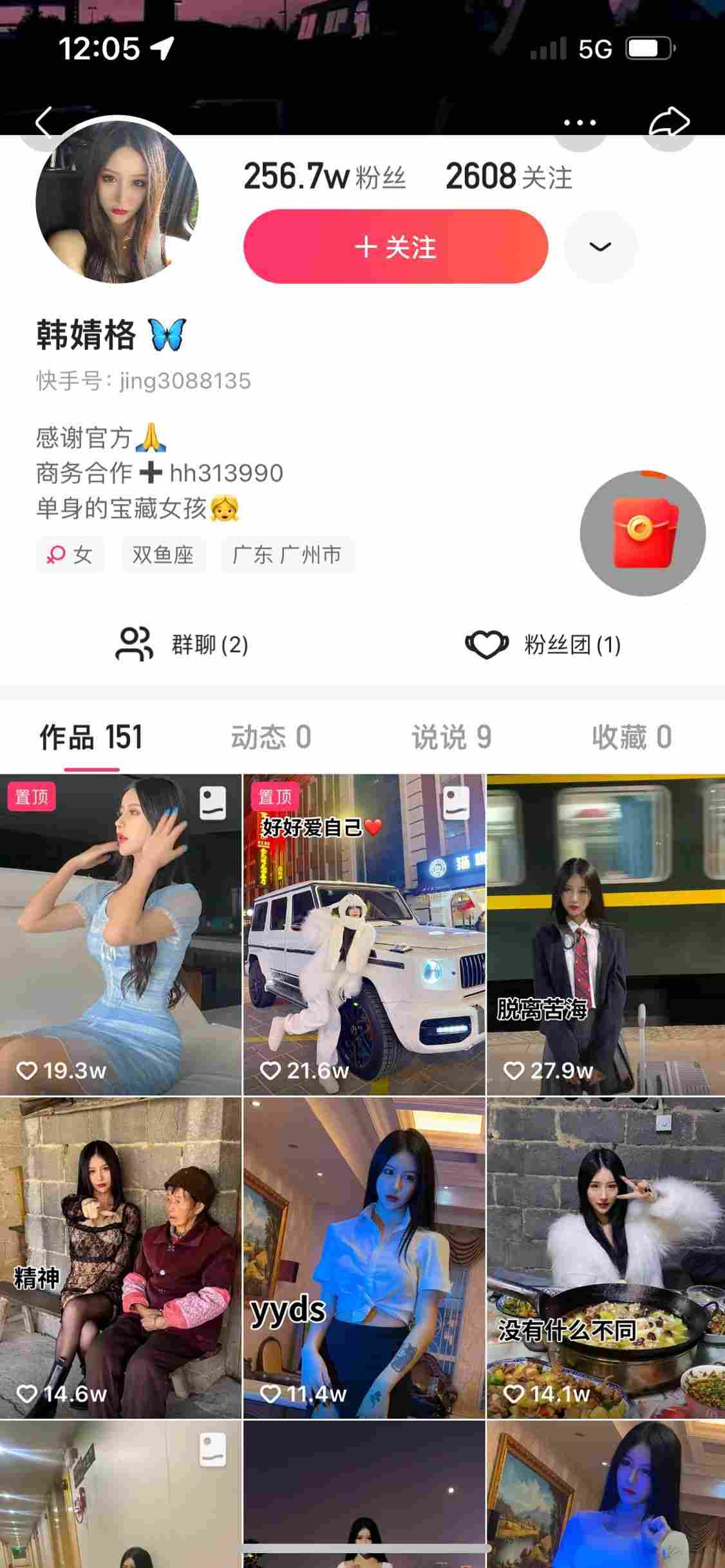
Task: Open the red envelope floating button
Action: tap(643, 533)
